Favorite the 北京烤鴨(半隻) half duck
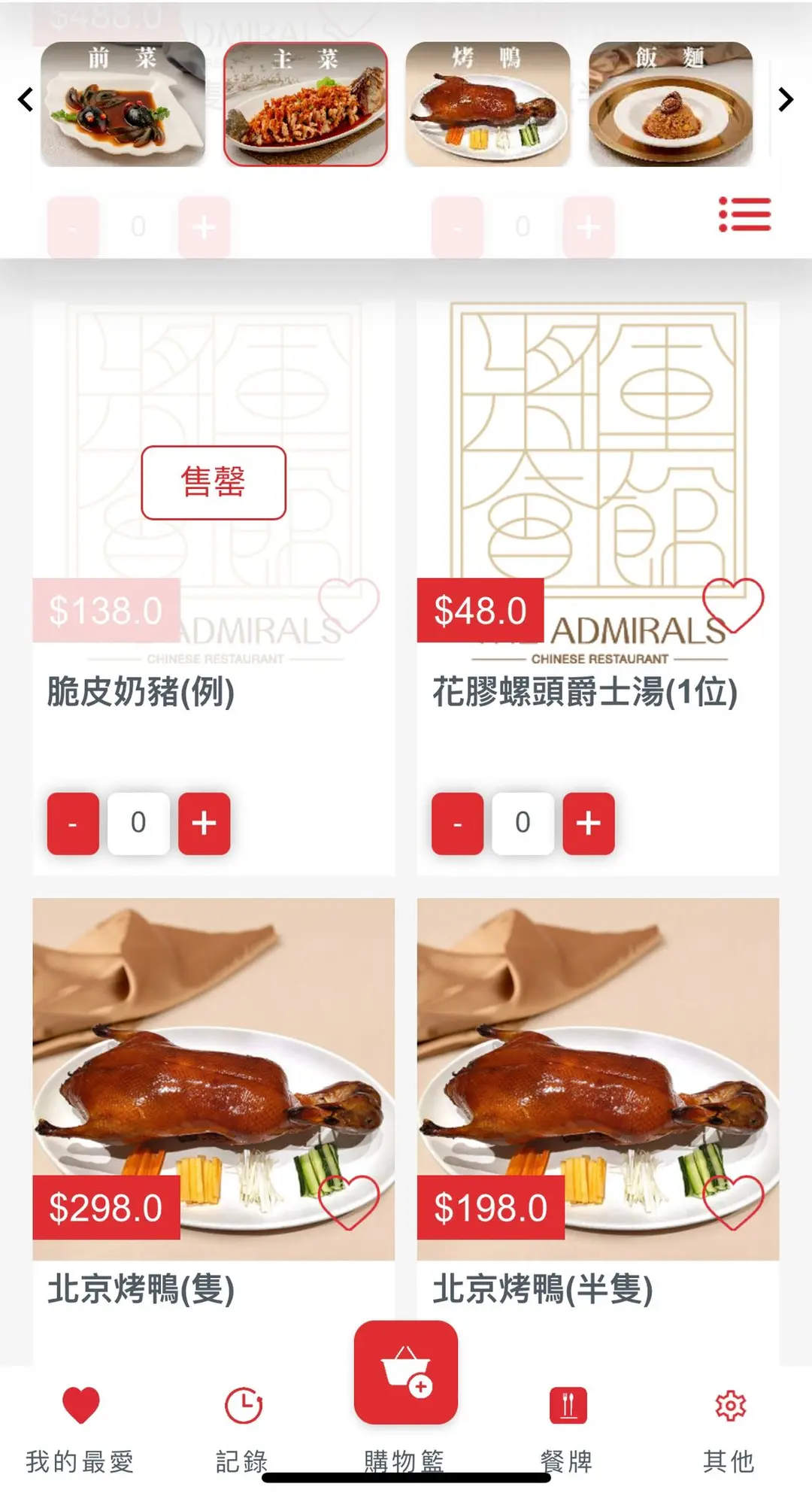Screen dimensions: 812x1499 pyautogui.click(x=733, y=1201)
